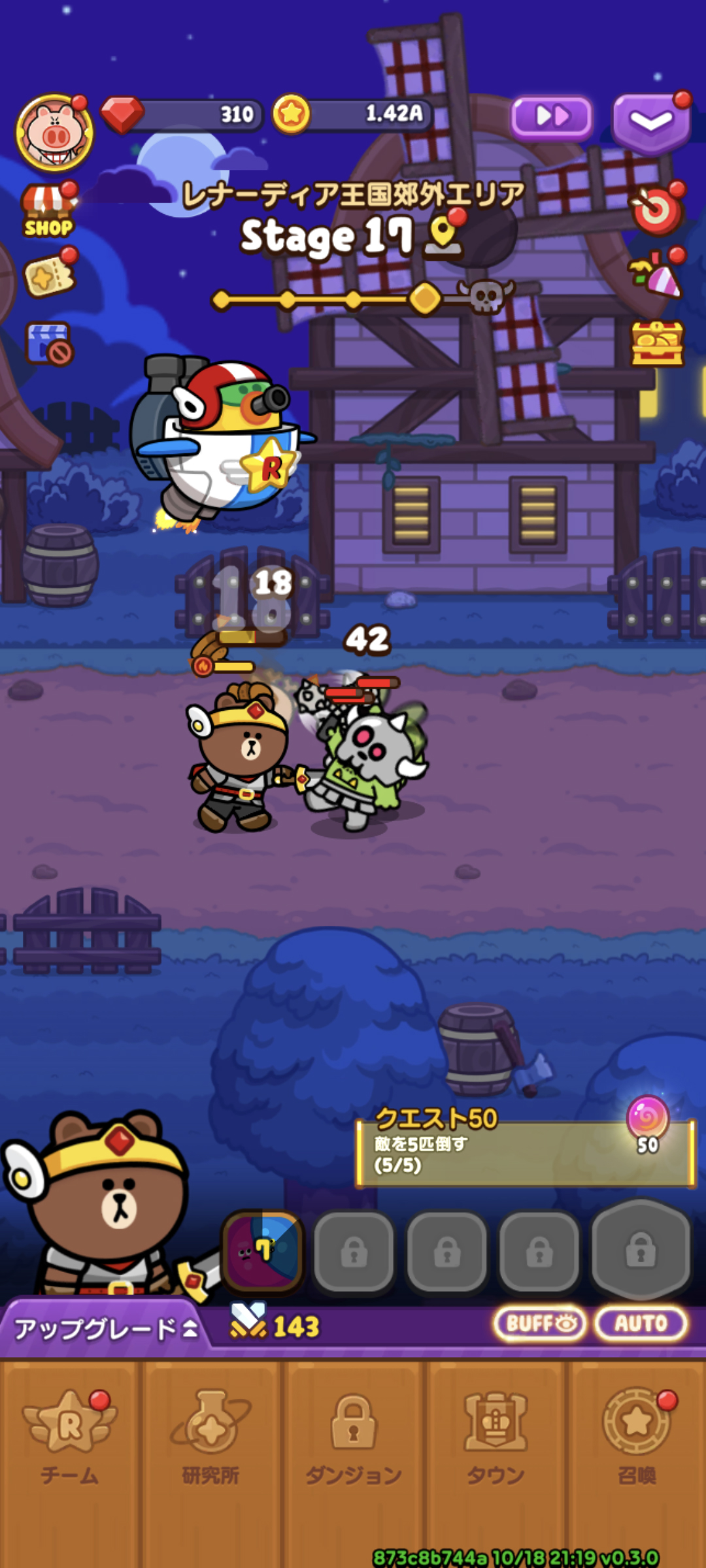Screen dimensions: 706x1568
Task: Open the target missions icon
Action: 656,211
